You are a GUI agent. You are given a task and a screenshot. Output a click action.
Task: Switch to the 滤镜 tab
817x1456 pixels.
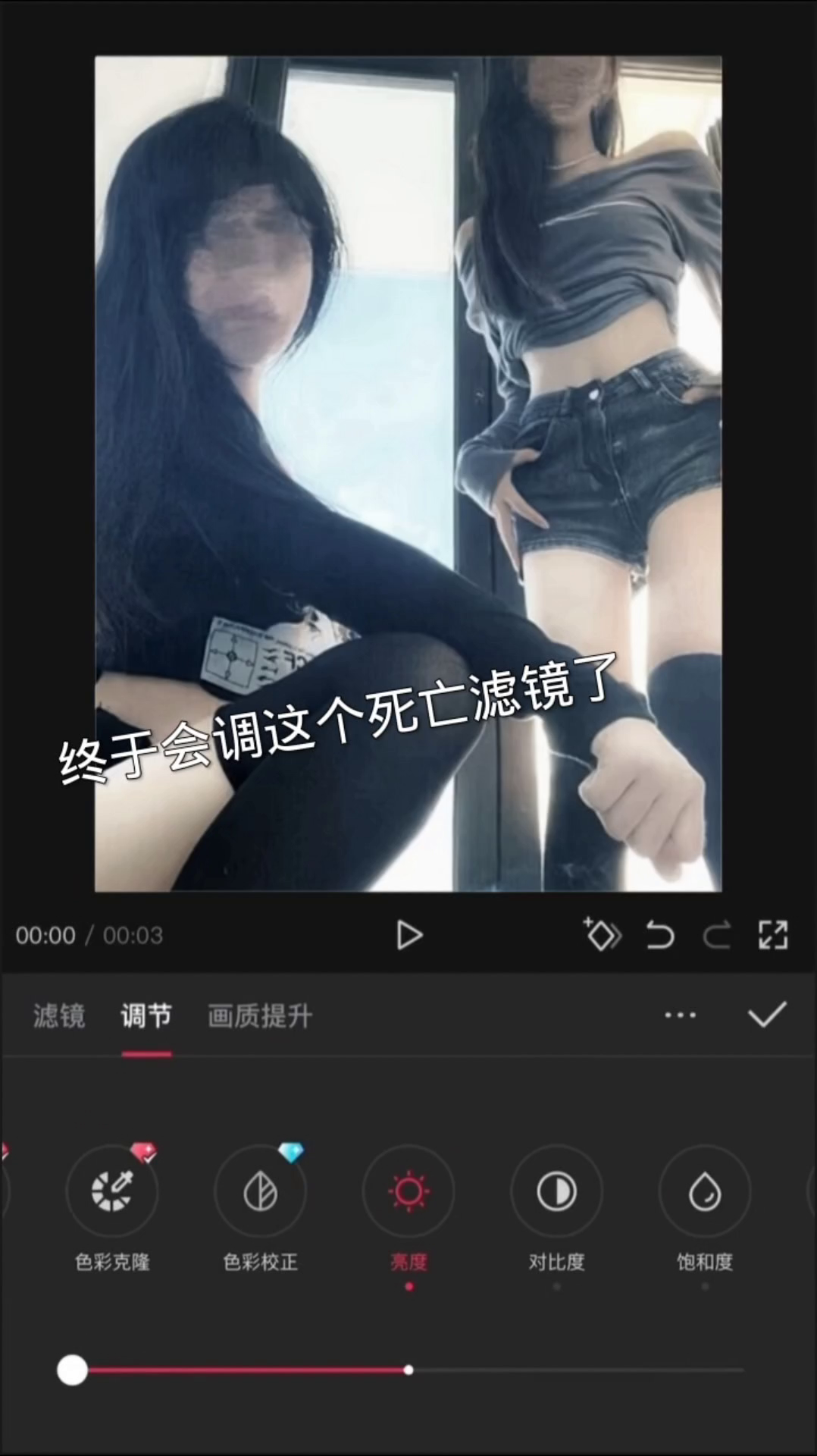59,1015
